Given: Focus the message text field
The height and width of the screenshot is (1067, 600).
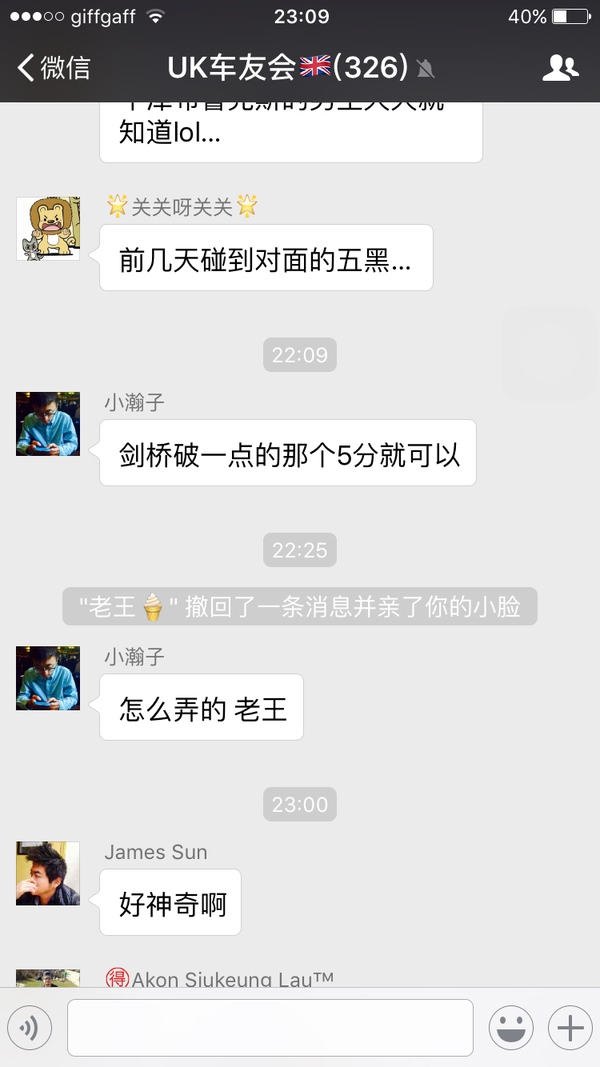Looking at the screenshot, I should (270, 1027).
